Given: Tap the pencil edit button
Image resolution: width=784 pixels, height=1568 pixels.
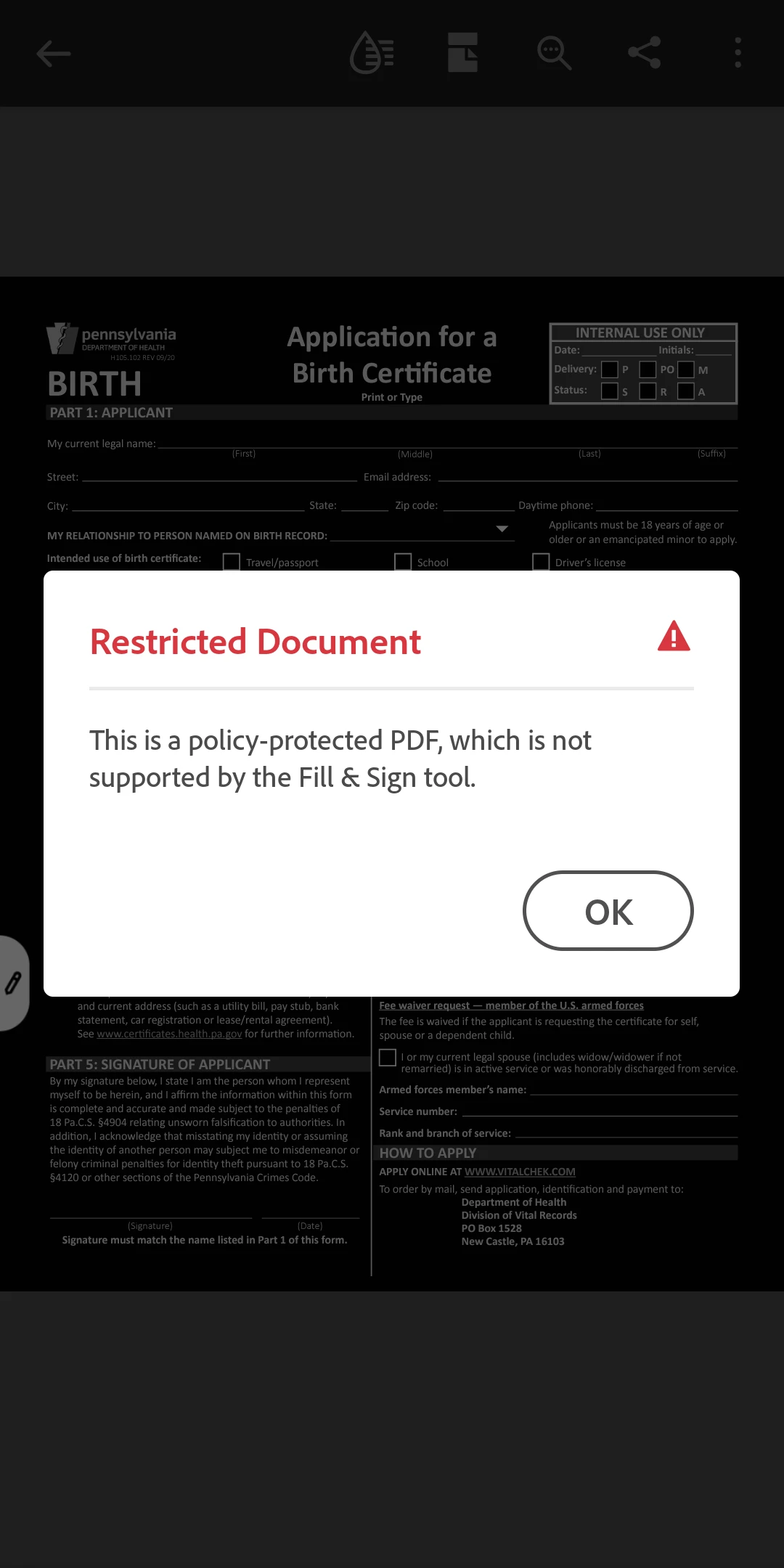Looking at the screenshot, I should (x=13, y=983).
